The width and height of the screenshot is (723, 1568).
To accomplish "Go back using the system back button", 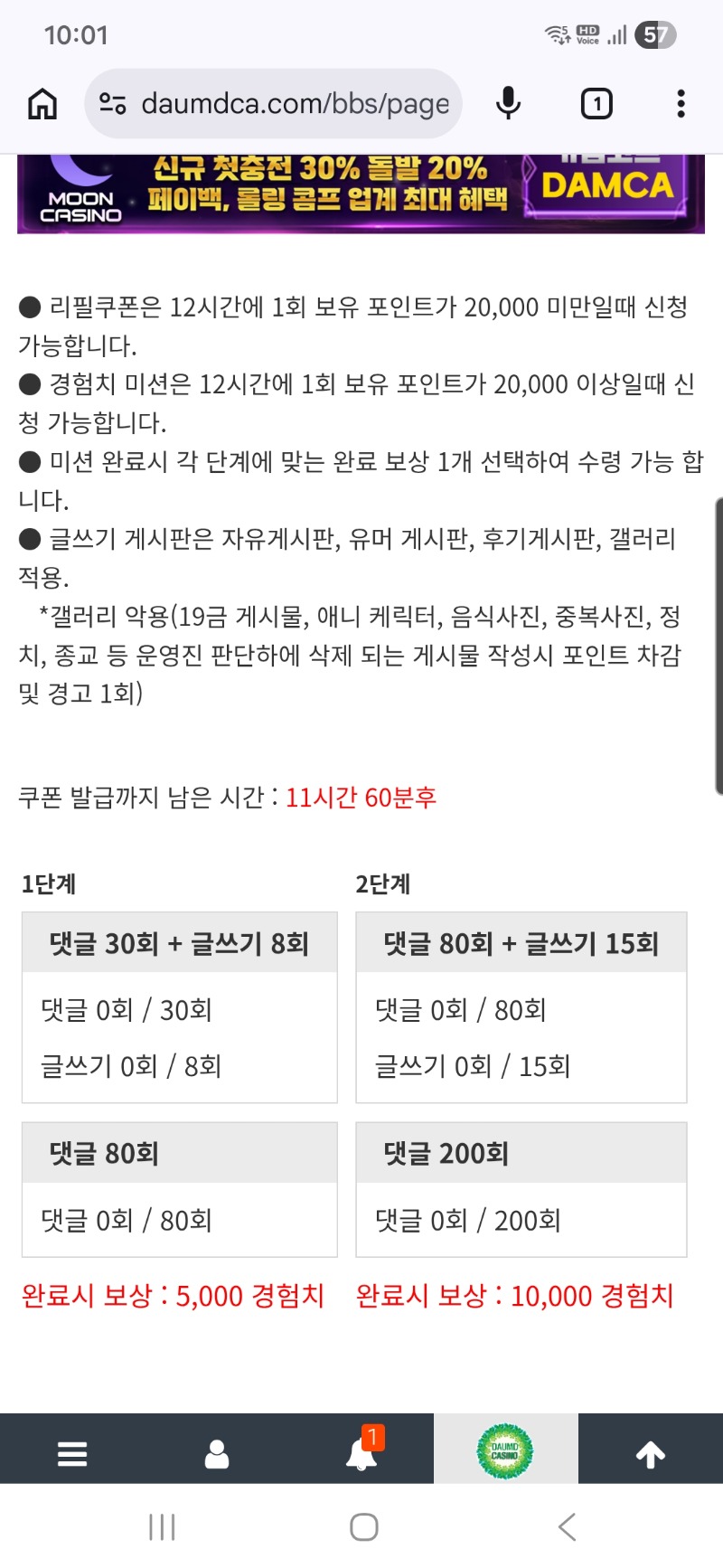I will coord(567,1527).
